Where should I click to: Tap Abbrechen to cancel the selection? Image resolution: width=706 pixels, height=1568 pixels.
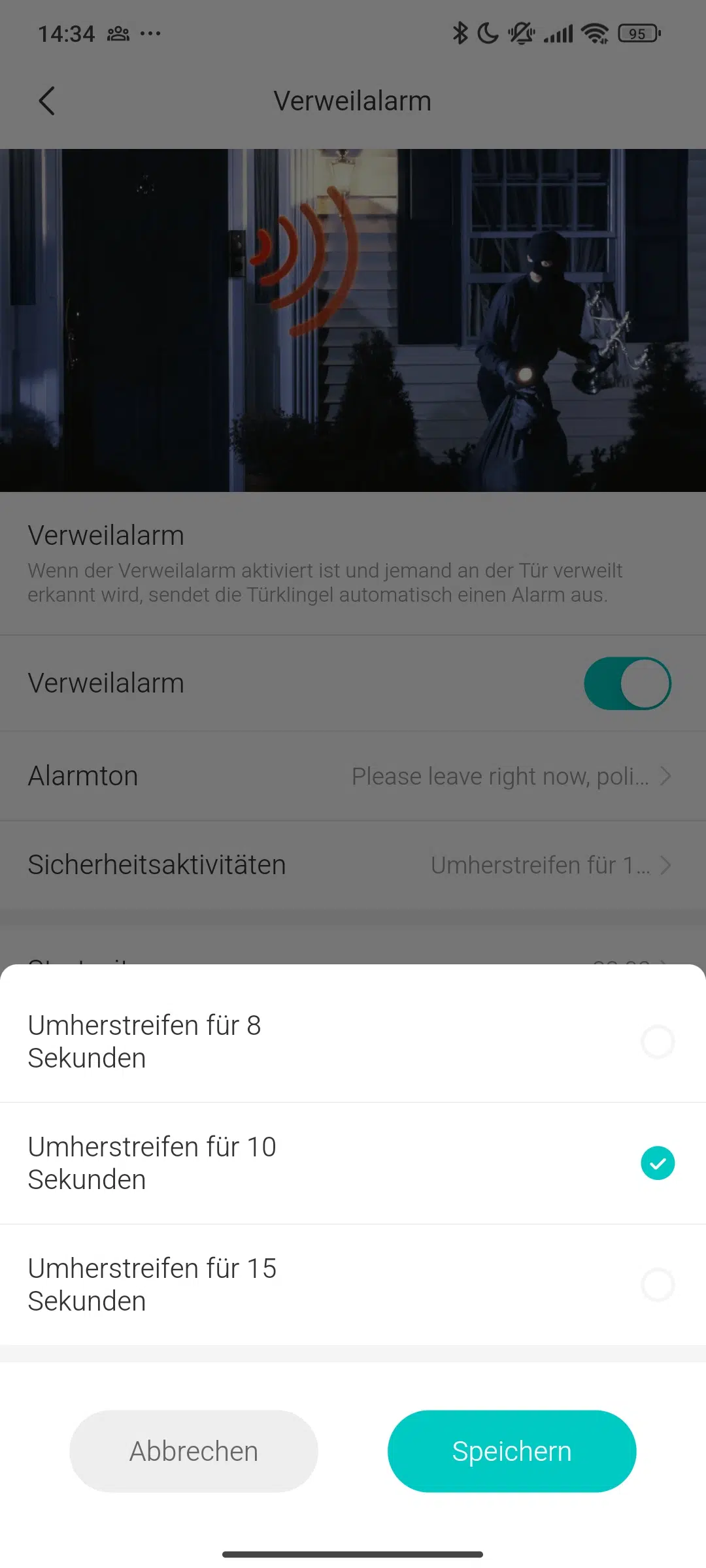point(193,1451)
